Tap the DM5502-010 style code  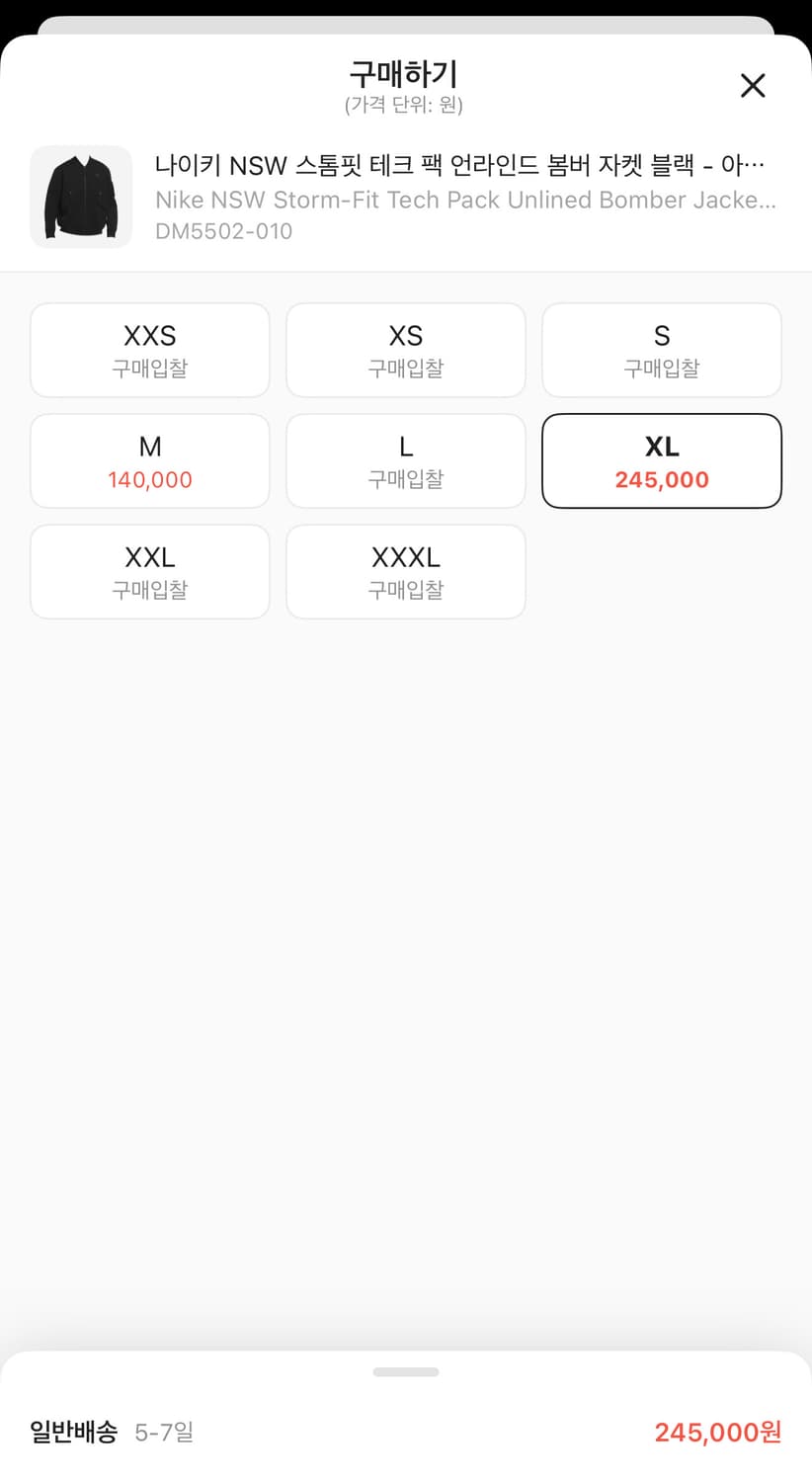pyautogui.click(x=221, y=231)
